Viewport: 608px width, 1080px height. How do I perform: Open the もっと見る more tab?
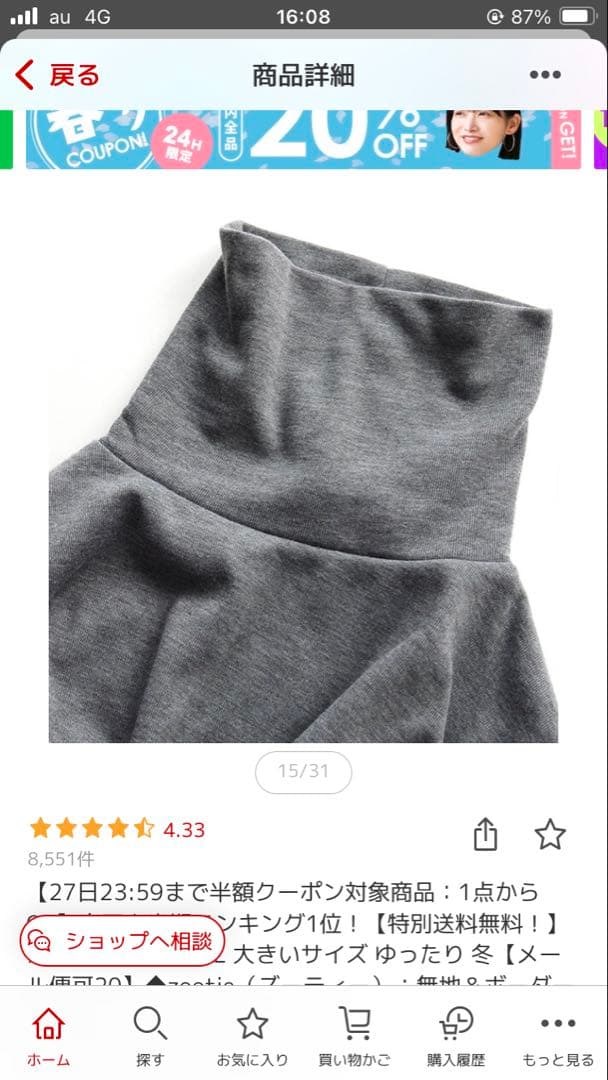pyautogui.click(x=558, y=1036)
